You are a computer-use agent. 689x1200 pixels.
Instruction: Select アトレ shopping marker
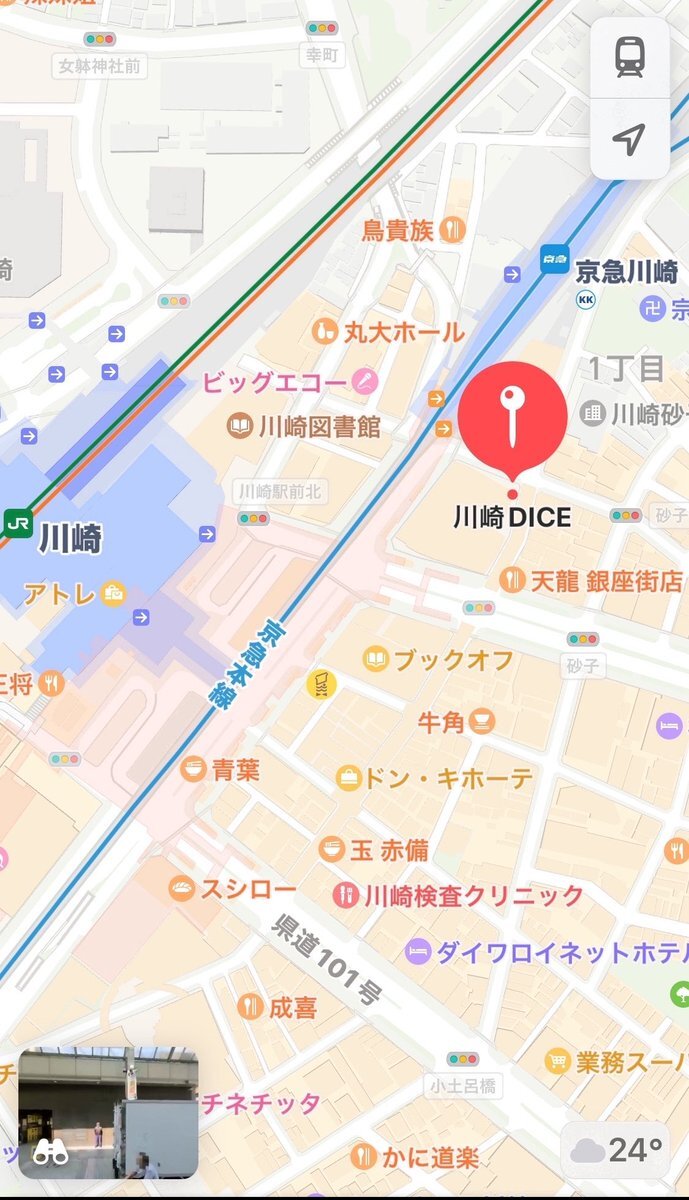[x=113, y=595]
